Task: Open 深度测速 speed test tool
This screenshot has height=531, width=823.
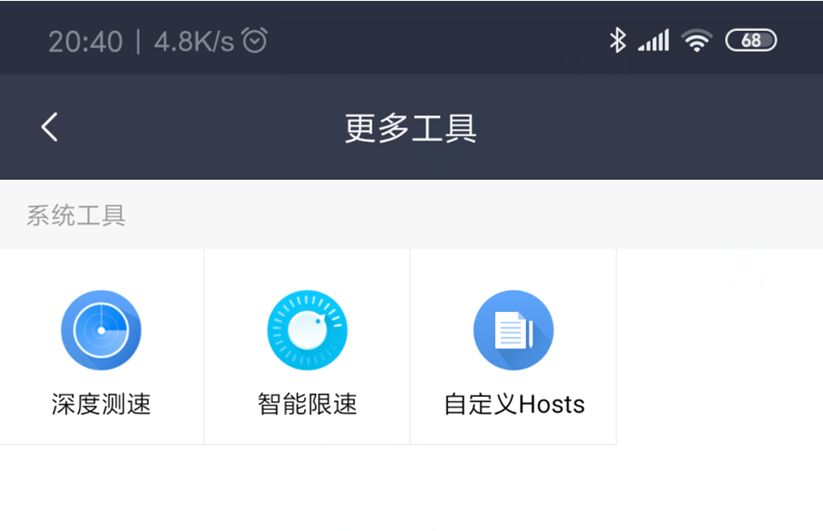Action: point(101,345)
